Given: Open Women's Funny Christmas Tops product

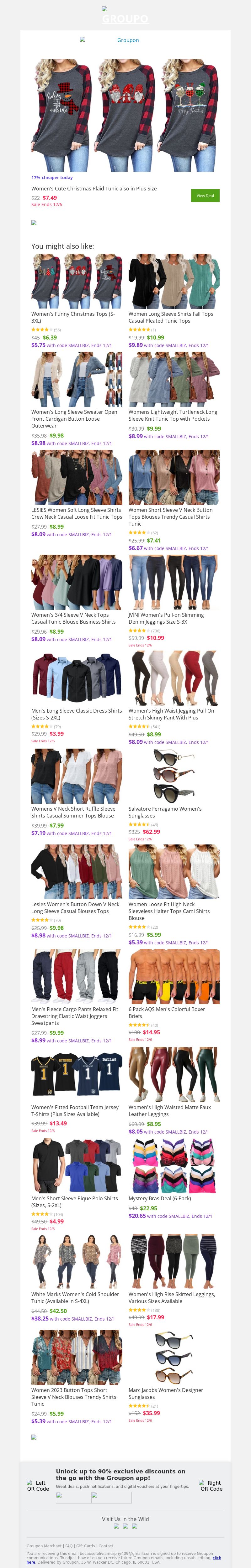Looking at the screenshot, I should click(x=76, y=283).
